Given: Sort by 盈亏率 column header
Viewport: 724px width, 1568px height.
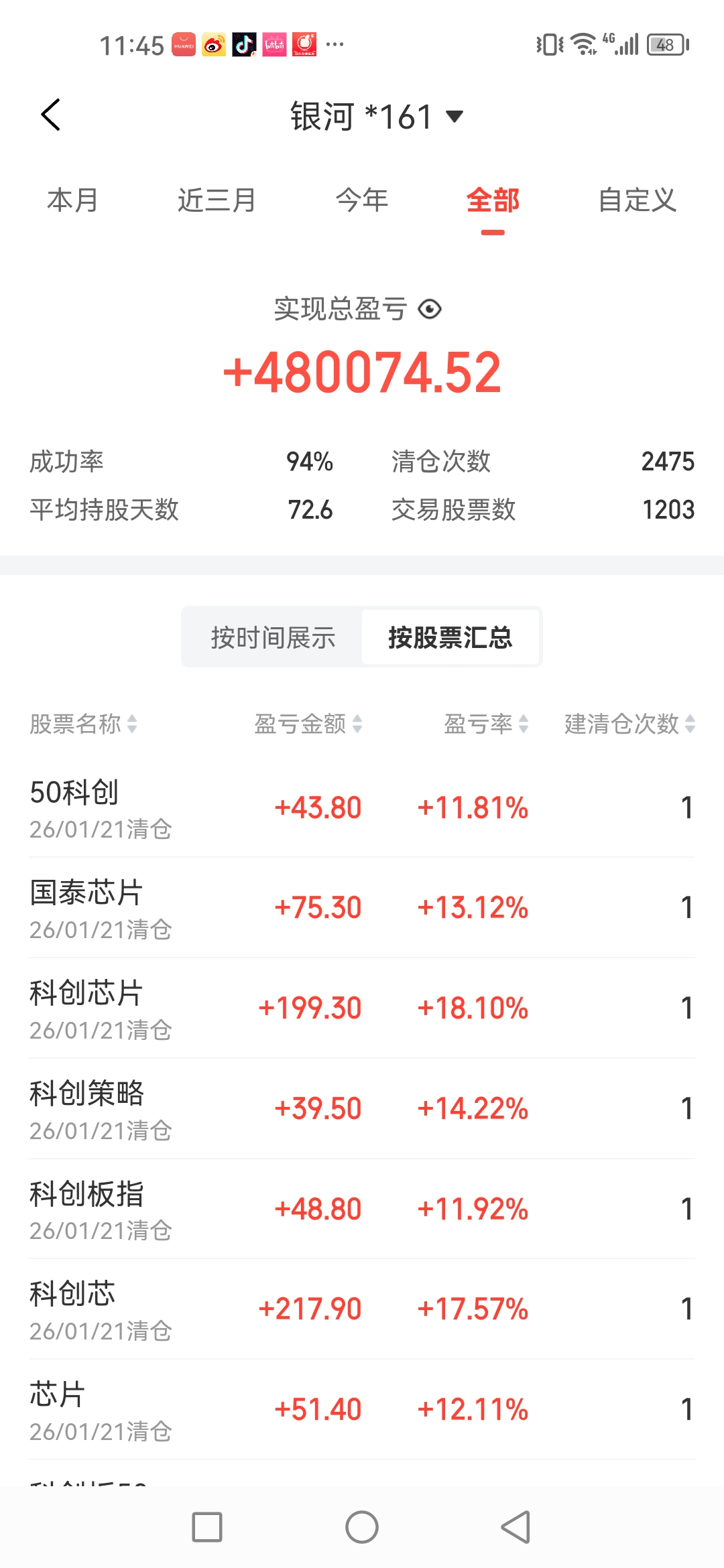Looking at the screenshot, I should (x=486, y=724).
